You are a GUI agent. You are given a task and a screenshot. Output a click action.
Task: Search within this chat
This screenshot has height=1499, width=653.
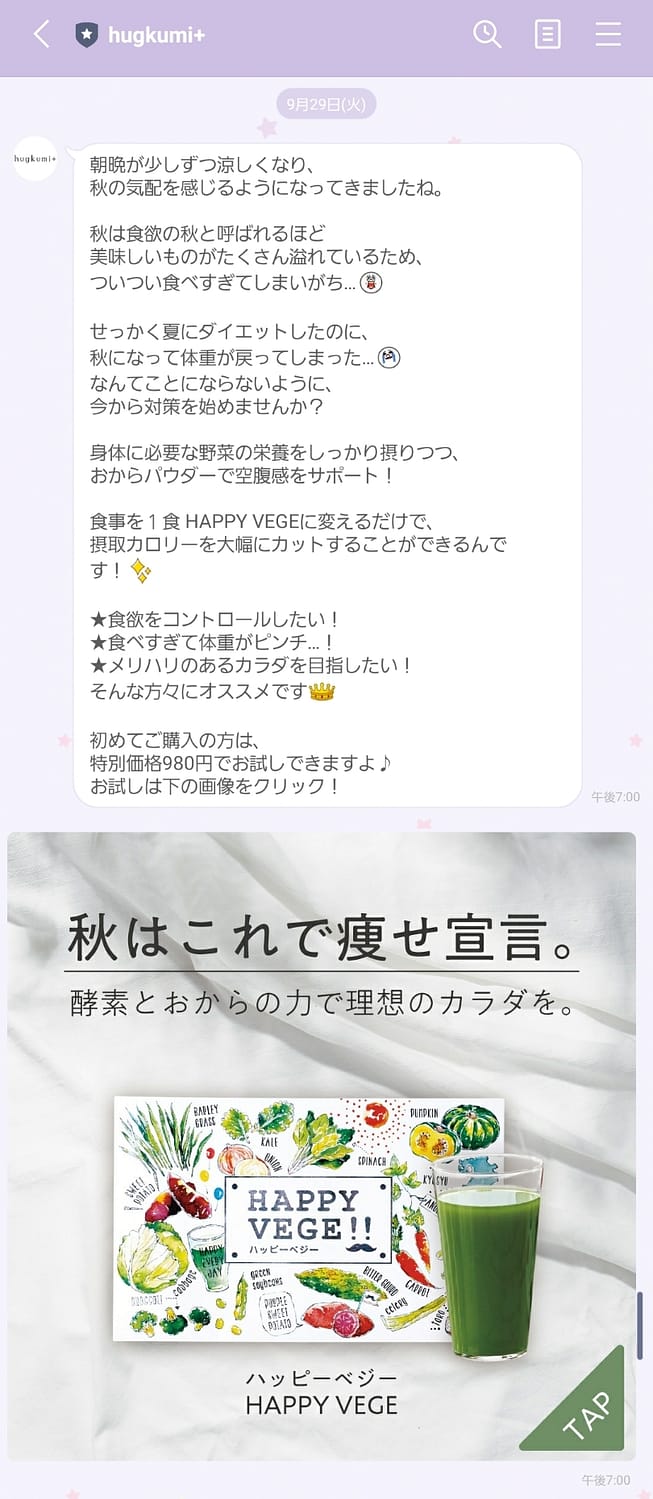[x=487, y=35]
